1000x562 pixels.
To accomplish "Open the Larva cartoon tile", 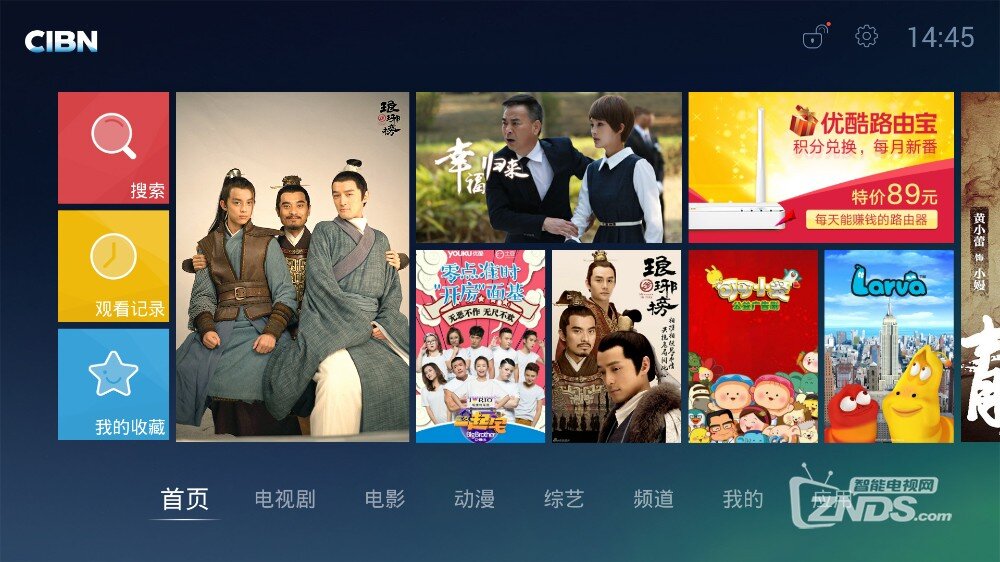I will point(888,346).
